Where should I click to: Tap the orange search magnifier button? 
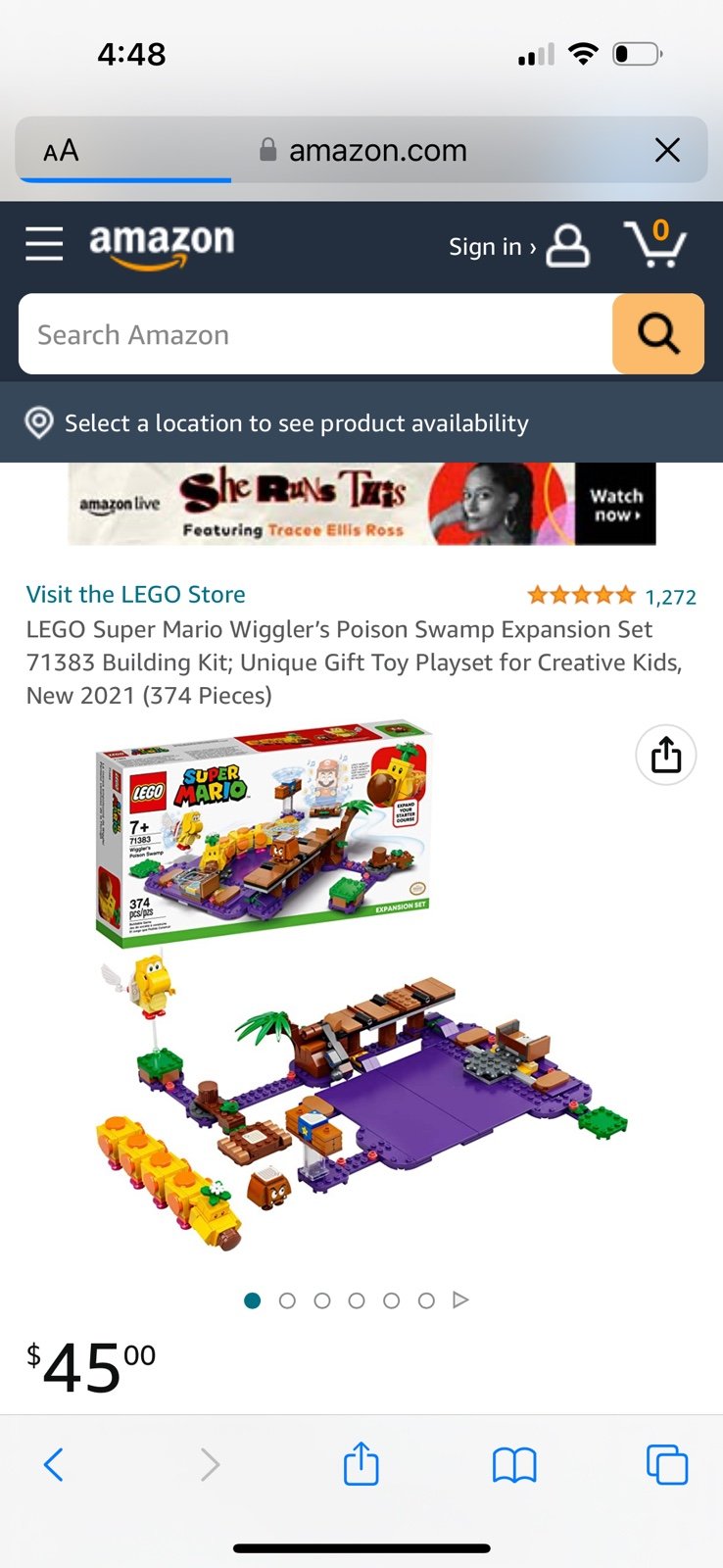point(658,334)
